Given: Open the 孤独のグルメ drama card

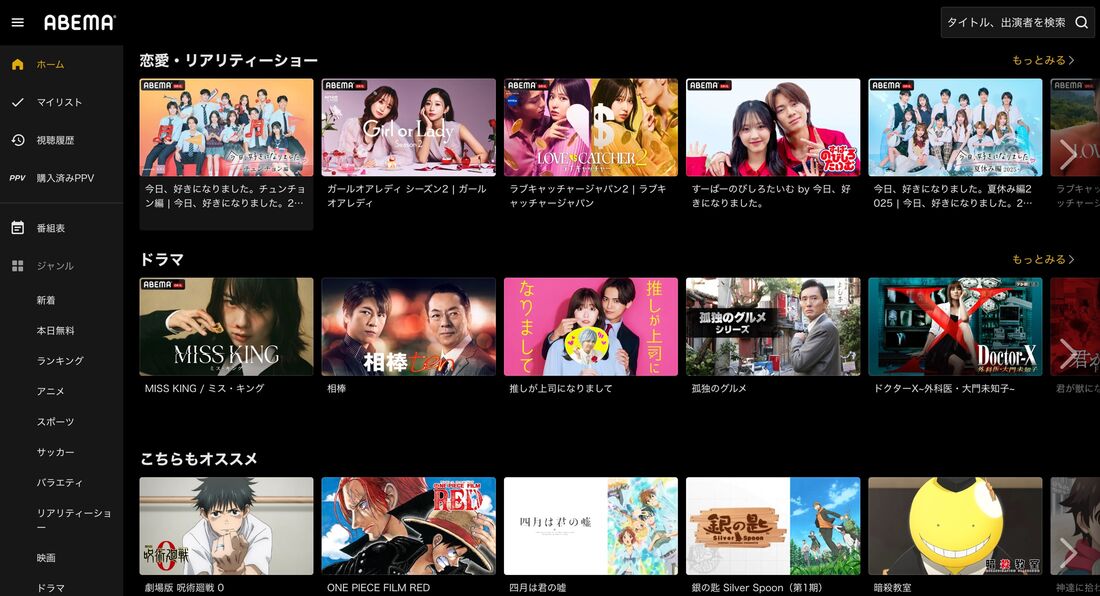Looking at the screenshot, I should [x=772, y=327].
